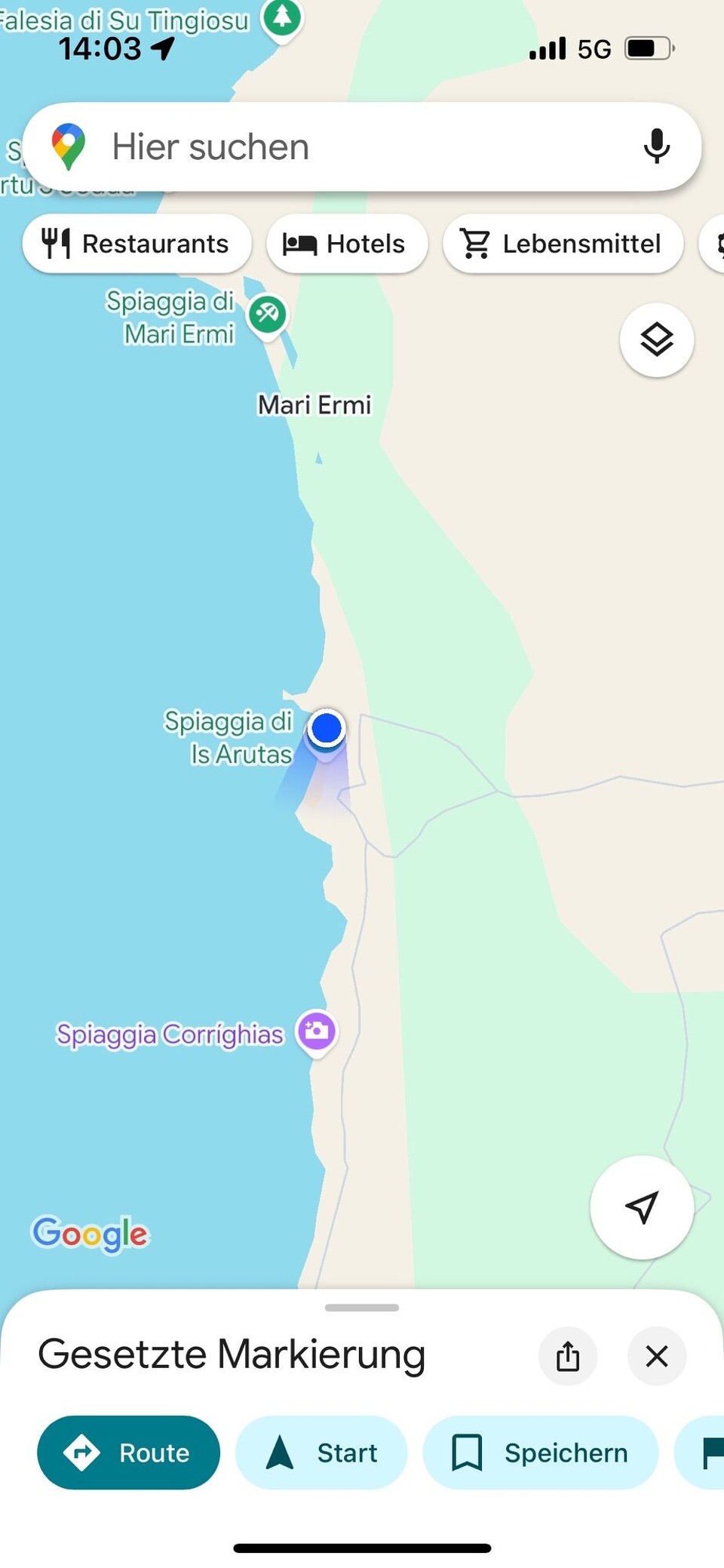Tap the Speichern button to save the pin

[540, 1452]
